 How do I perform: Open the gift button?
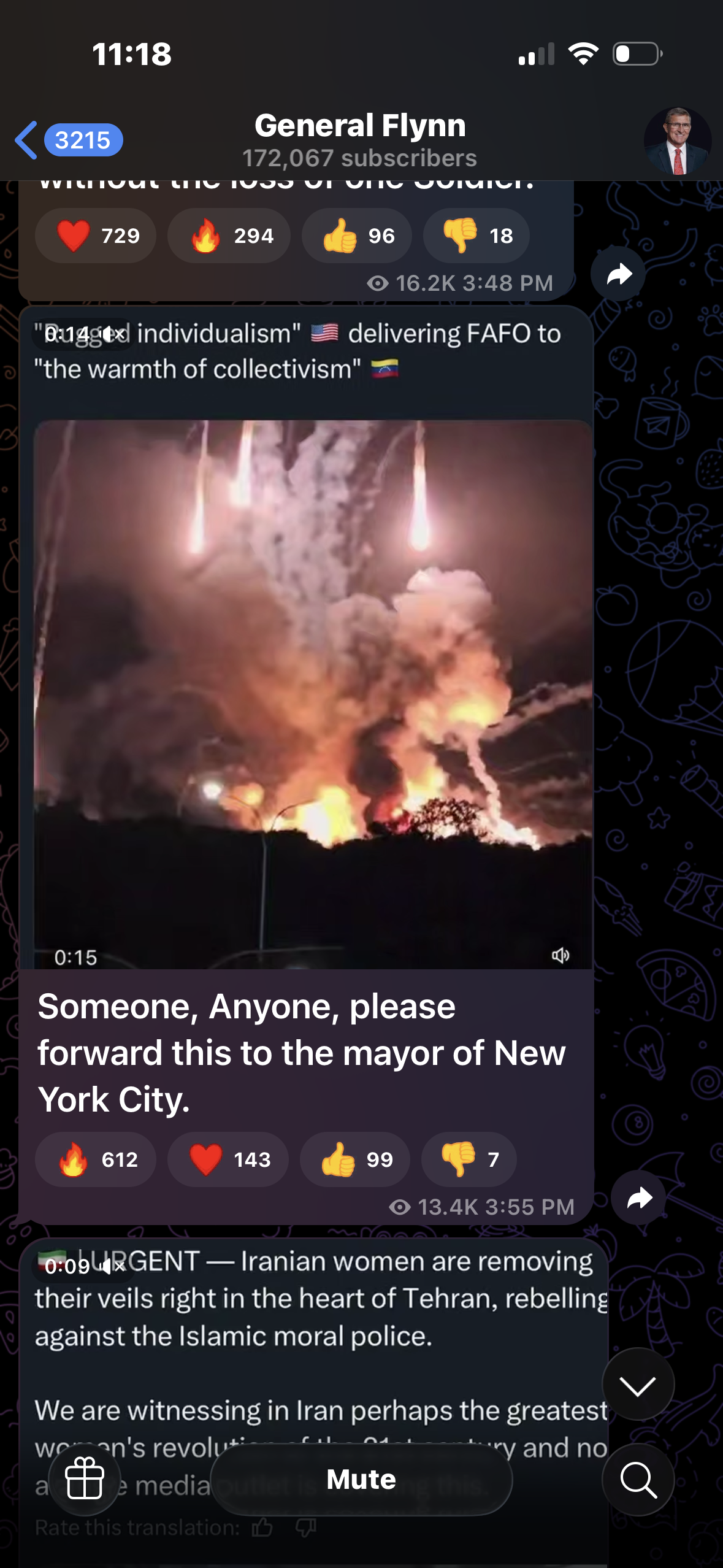(85, 1478)
